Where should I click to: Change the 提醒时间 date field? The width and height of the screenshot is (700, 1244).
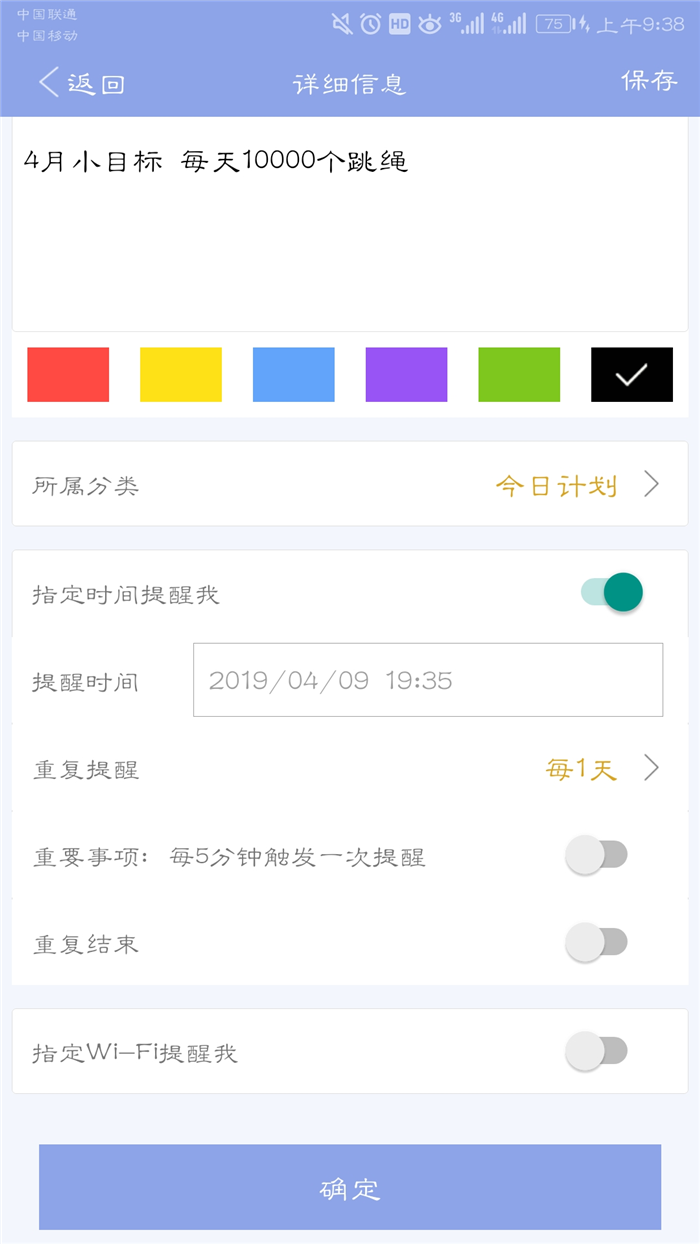click(x=428, y=680)
